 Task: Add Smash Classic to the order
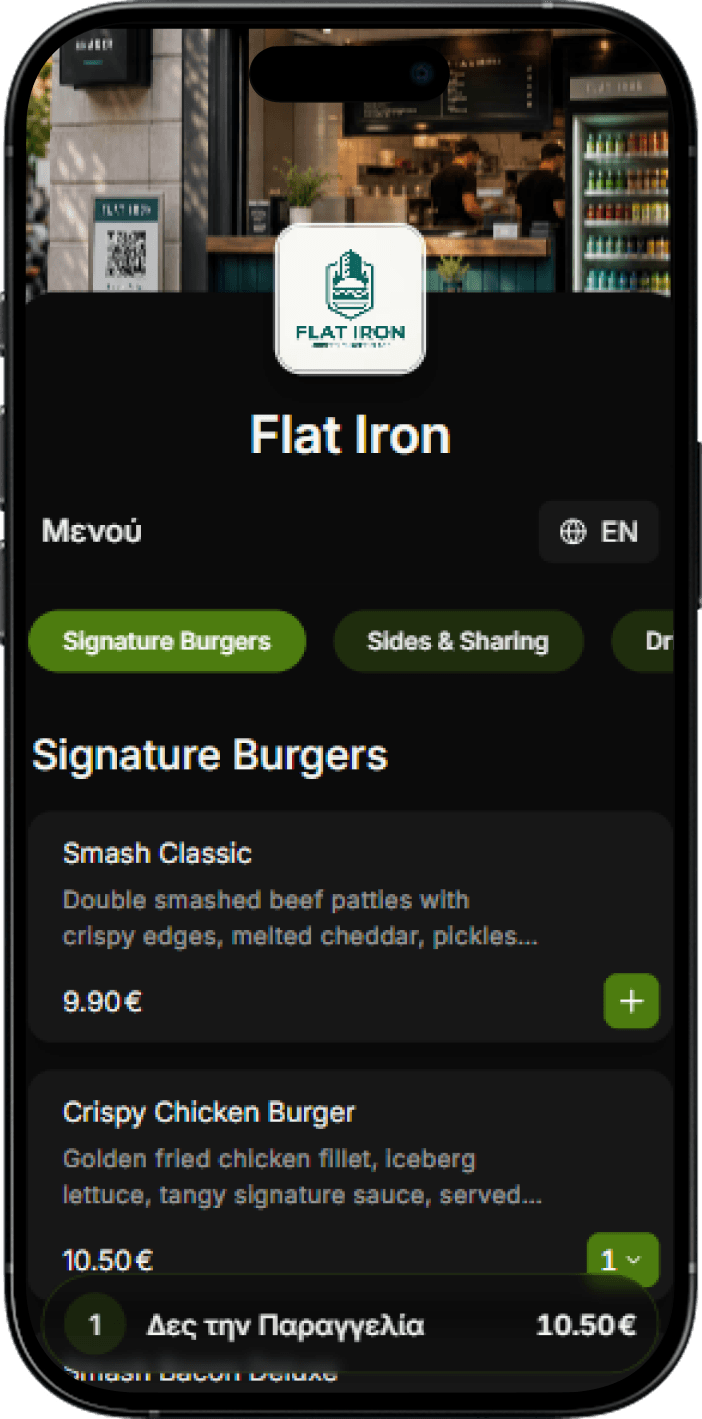(631, 1001)
